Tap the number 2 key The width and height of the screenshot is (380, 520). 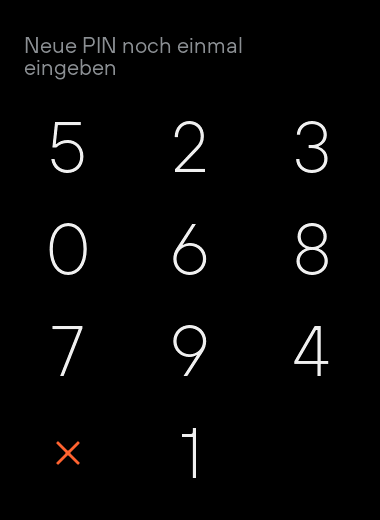tap(190, 147)
